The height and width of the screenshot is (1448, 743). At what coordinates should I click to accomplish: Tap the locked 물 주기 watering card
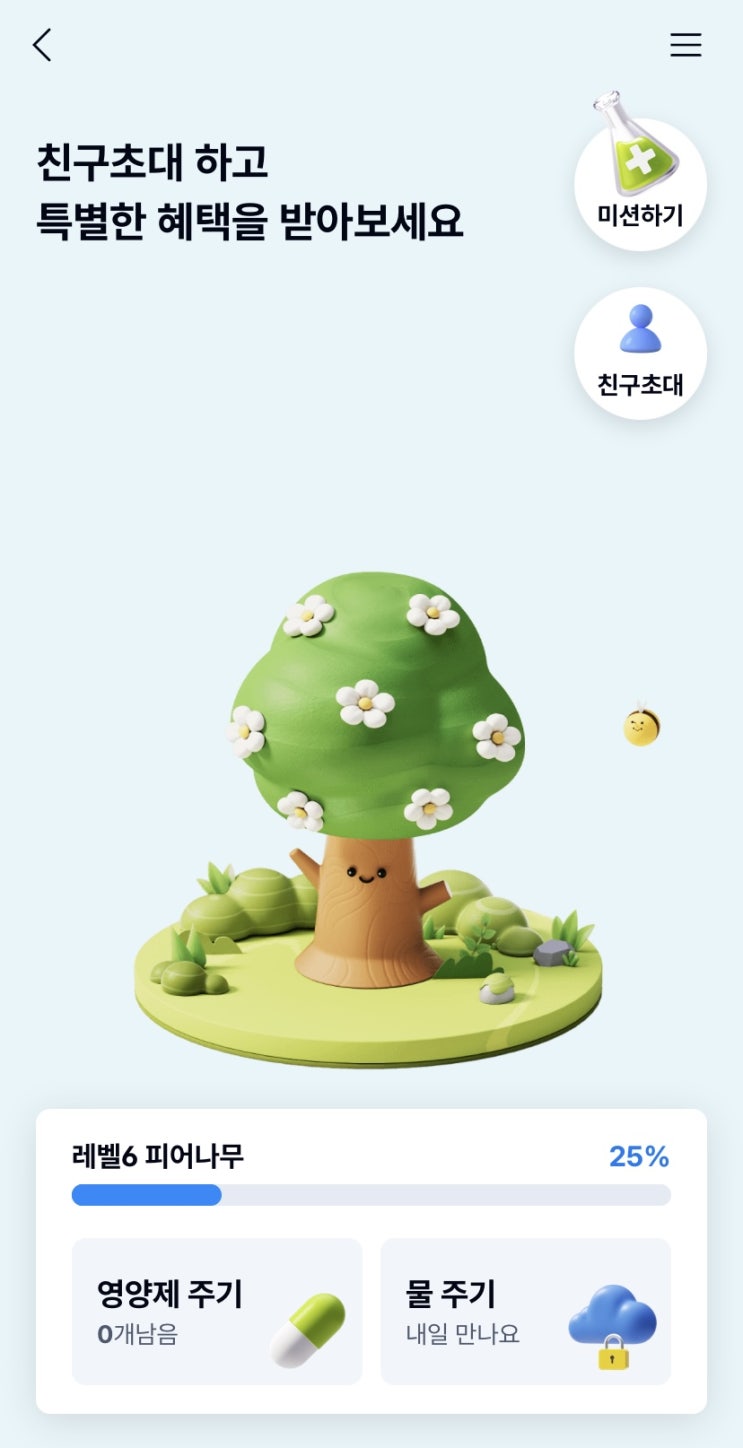526,1311
